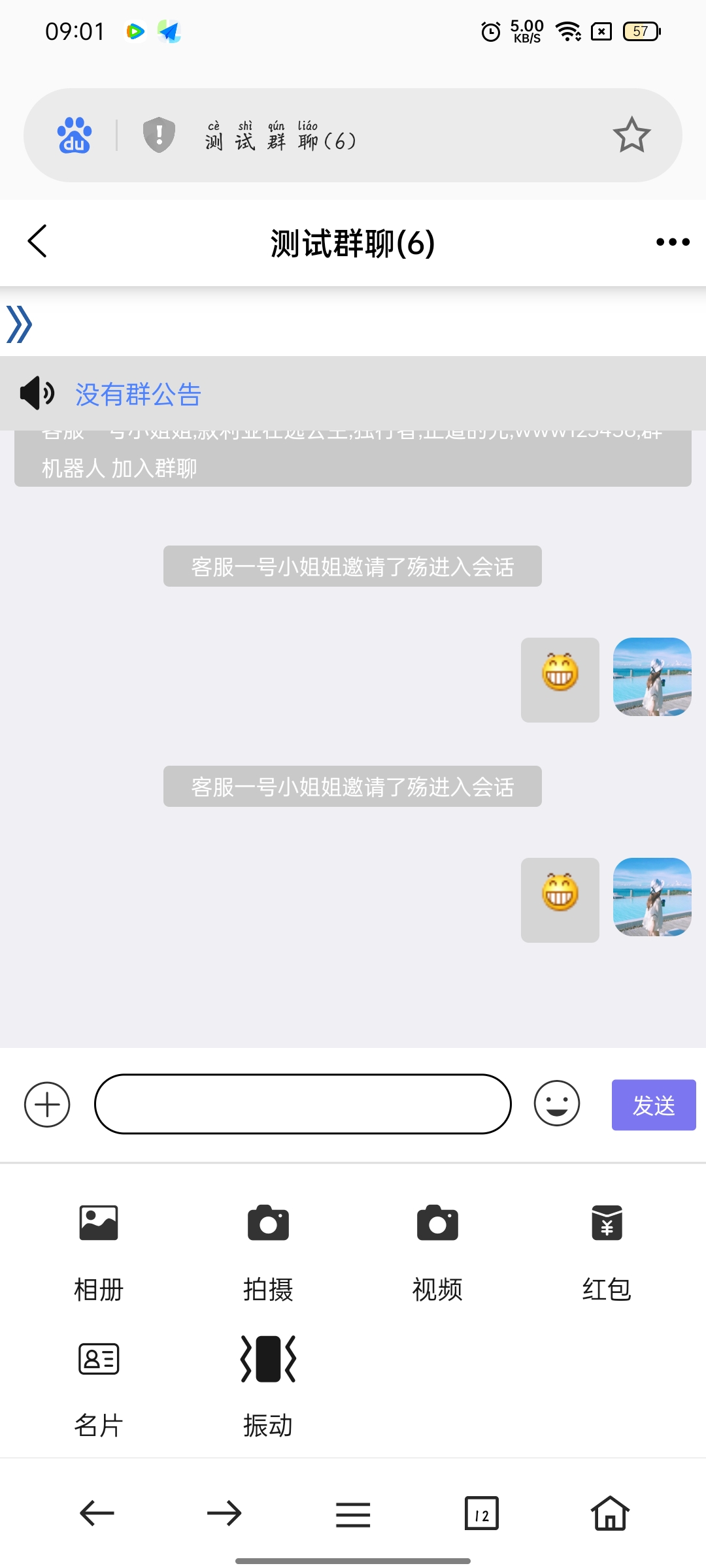Star this page as a bookmark
706x1568 pixels.
click(631, 137)
